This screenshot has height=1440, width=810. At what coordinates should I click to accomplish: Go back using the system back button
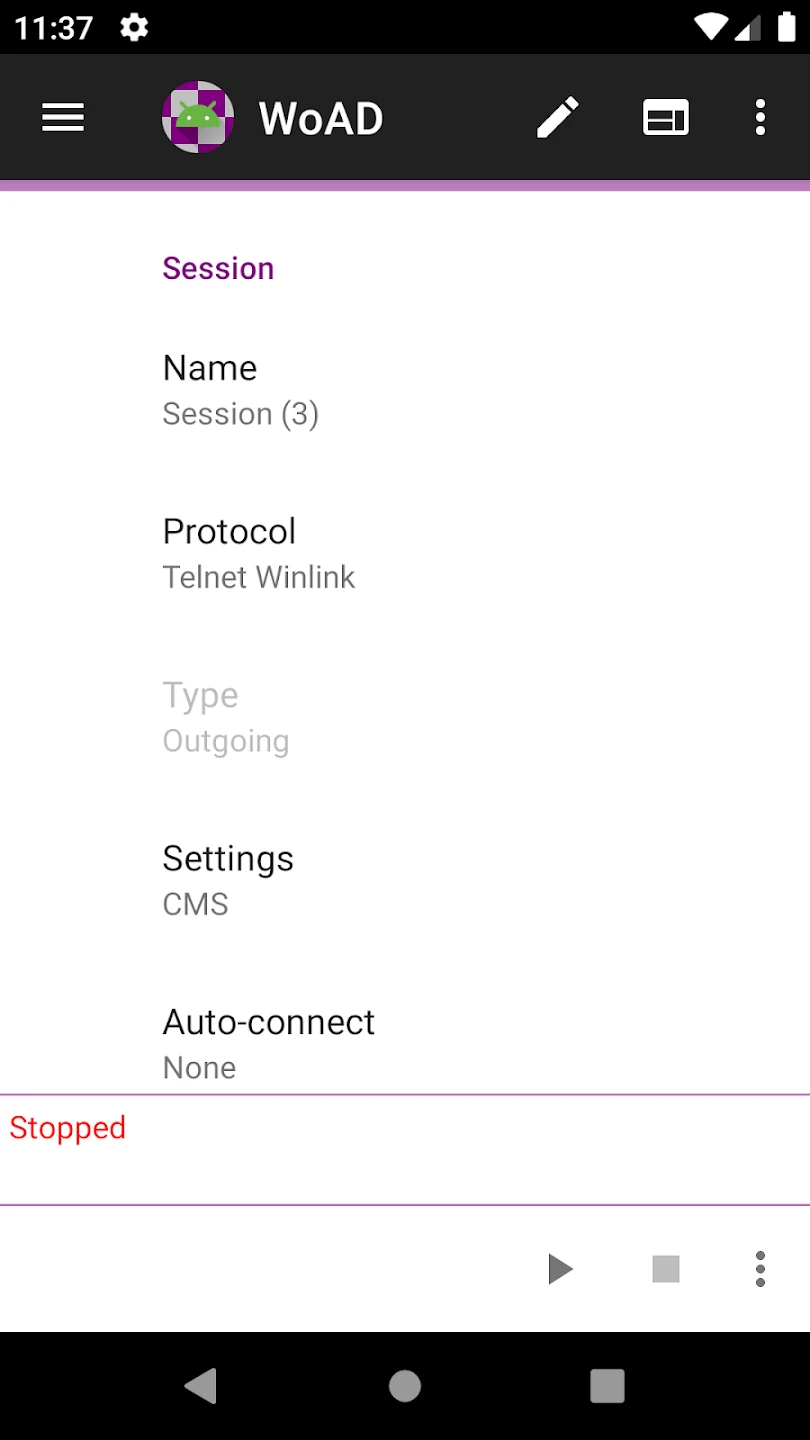[201, 1385]
